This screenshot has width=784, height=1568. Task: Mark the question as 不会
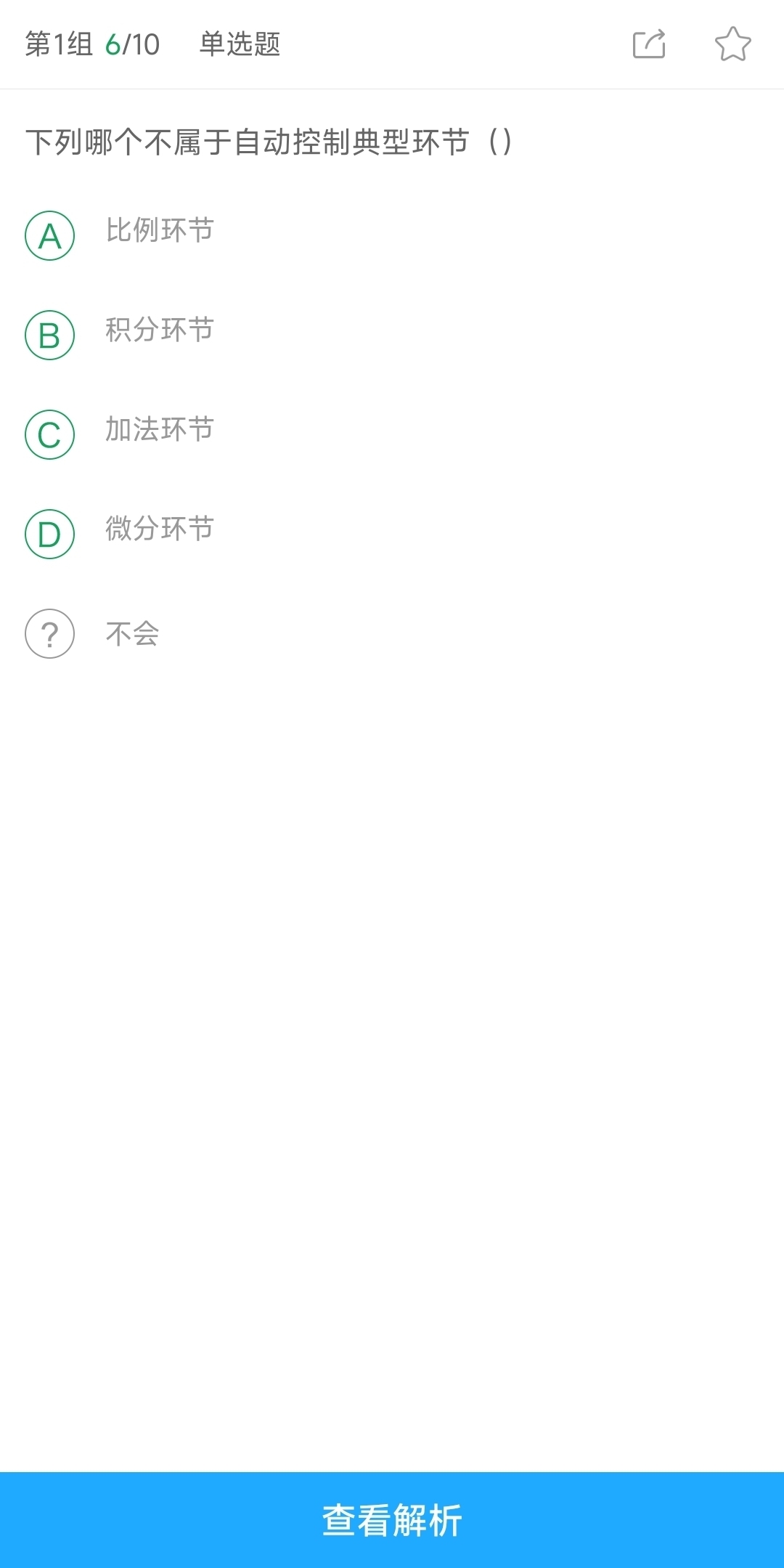(50, 633)
